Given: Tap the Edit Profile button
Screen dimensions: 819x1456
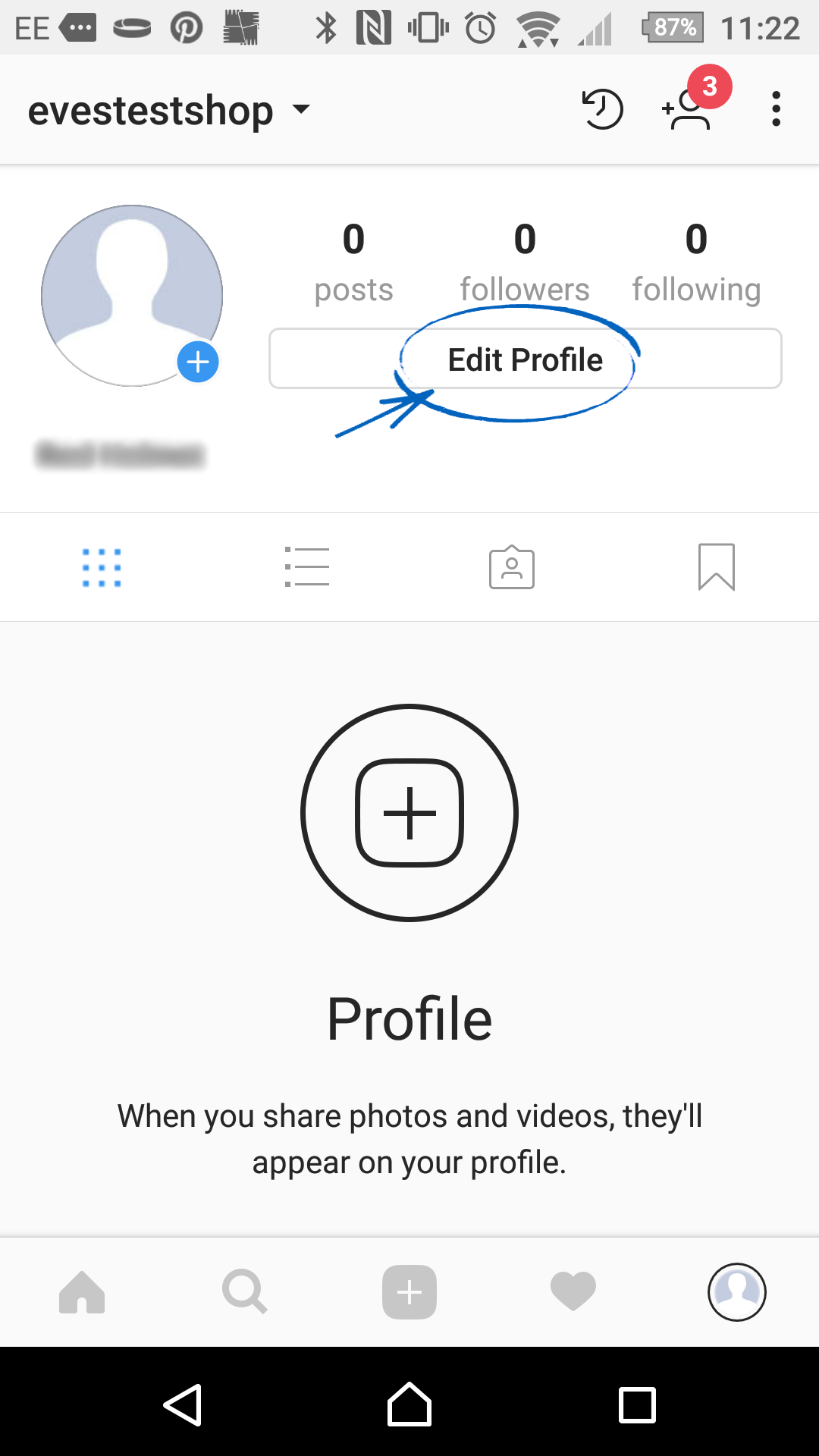Looking at the screenshot, I should (526, 359).
